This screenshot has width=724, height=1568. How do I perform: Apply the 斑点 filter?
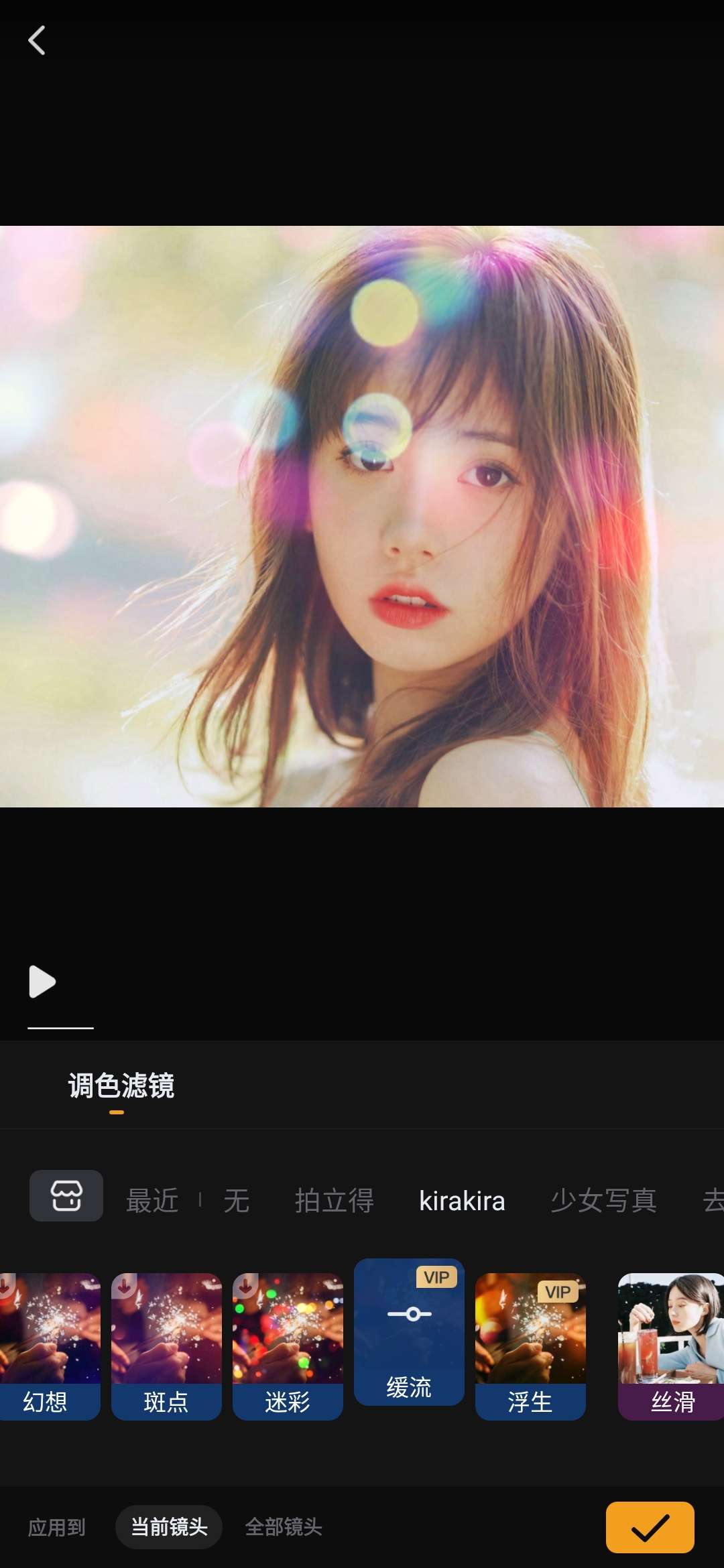coord(166,1346)
